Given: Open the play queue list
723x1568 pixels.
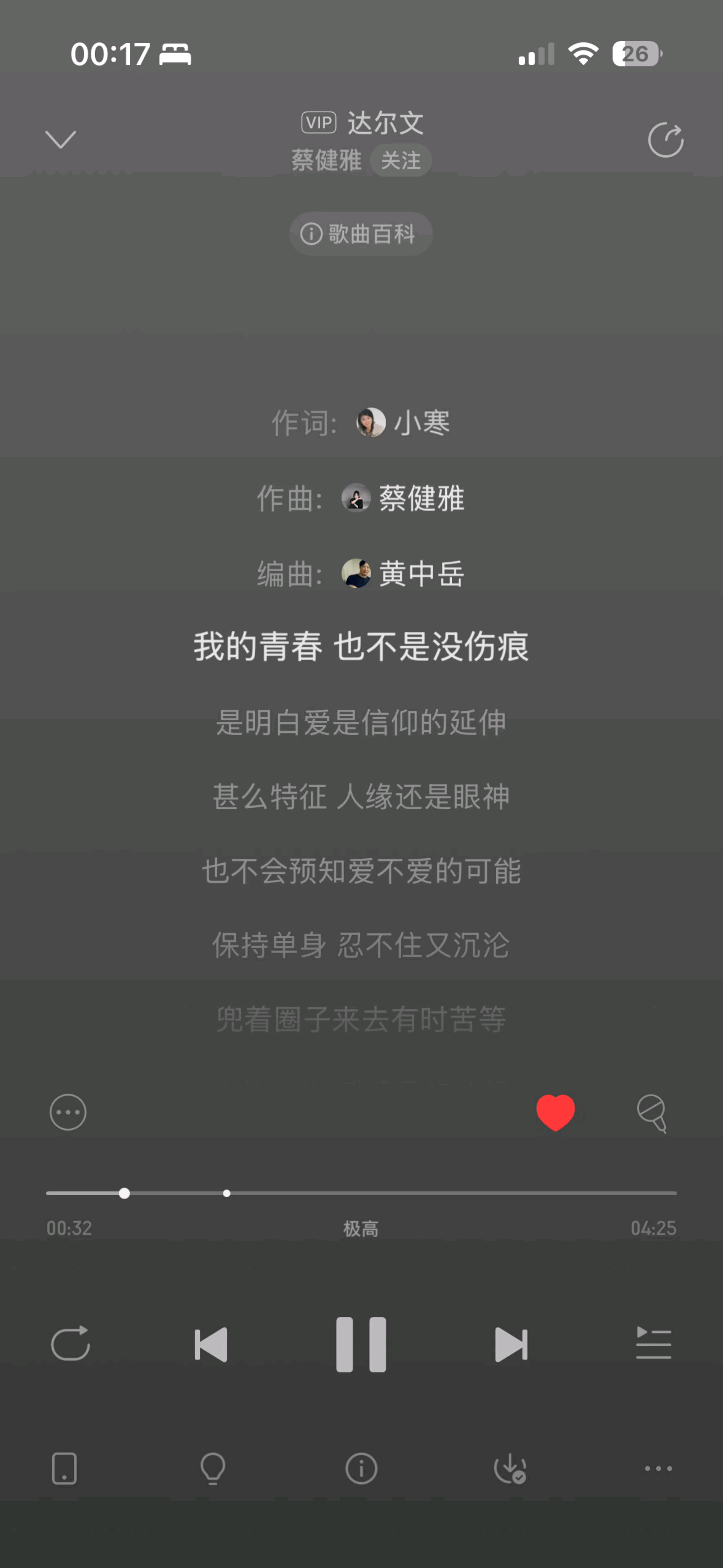Looking at the screenshot, I should click(653, 1343).
